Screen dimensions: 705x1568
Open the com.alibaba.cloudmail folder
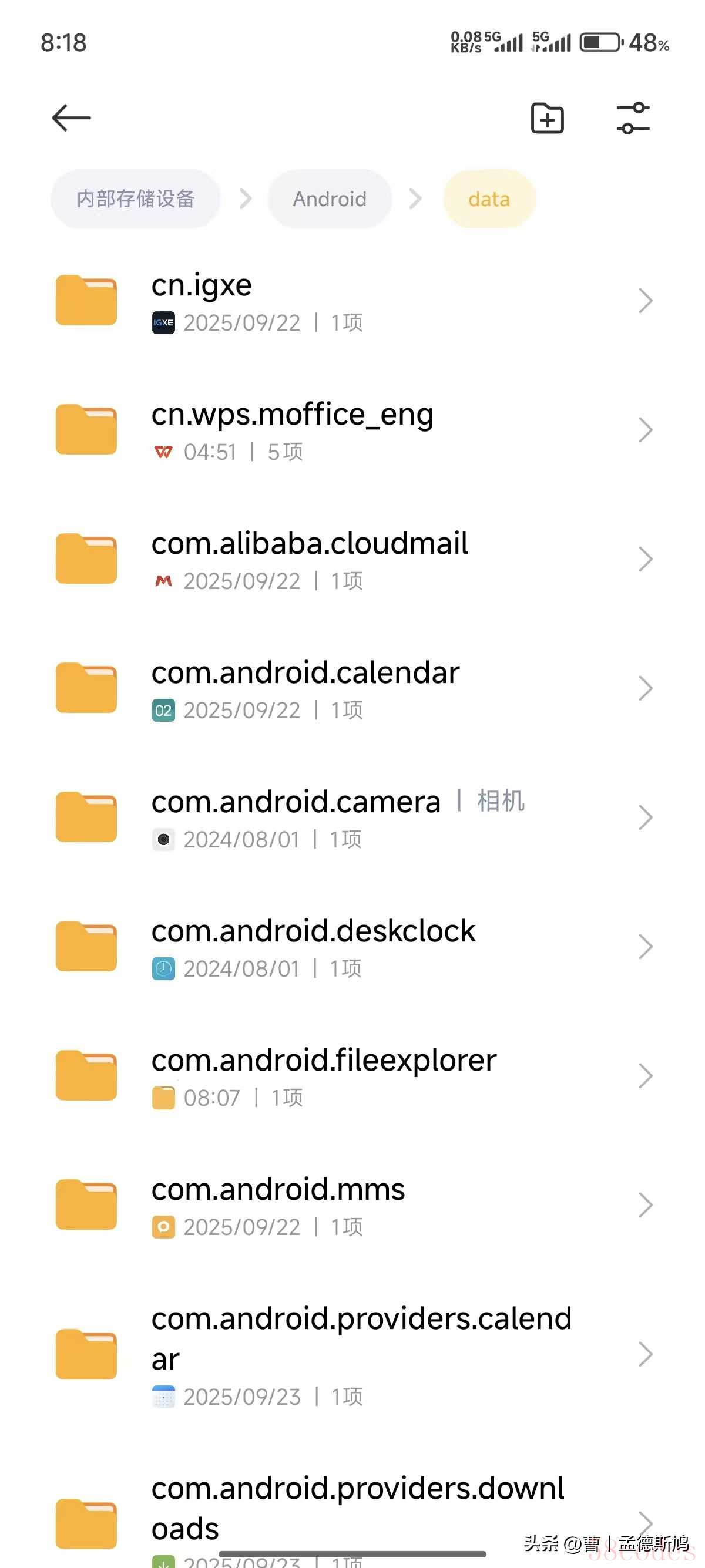click(352, 560)
